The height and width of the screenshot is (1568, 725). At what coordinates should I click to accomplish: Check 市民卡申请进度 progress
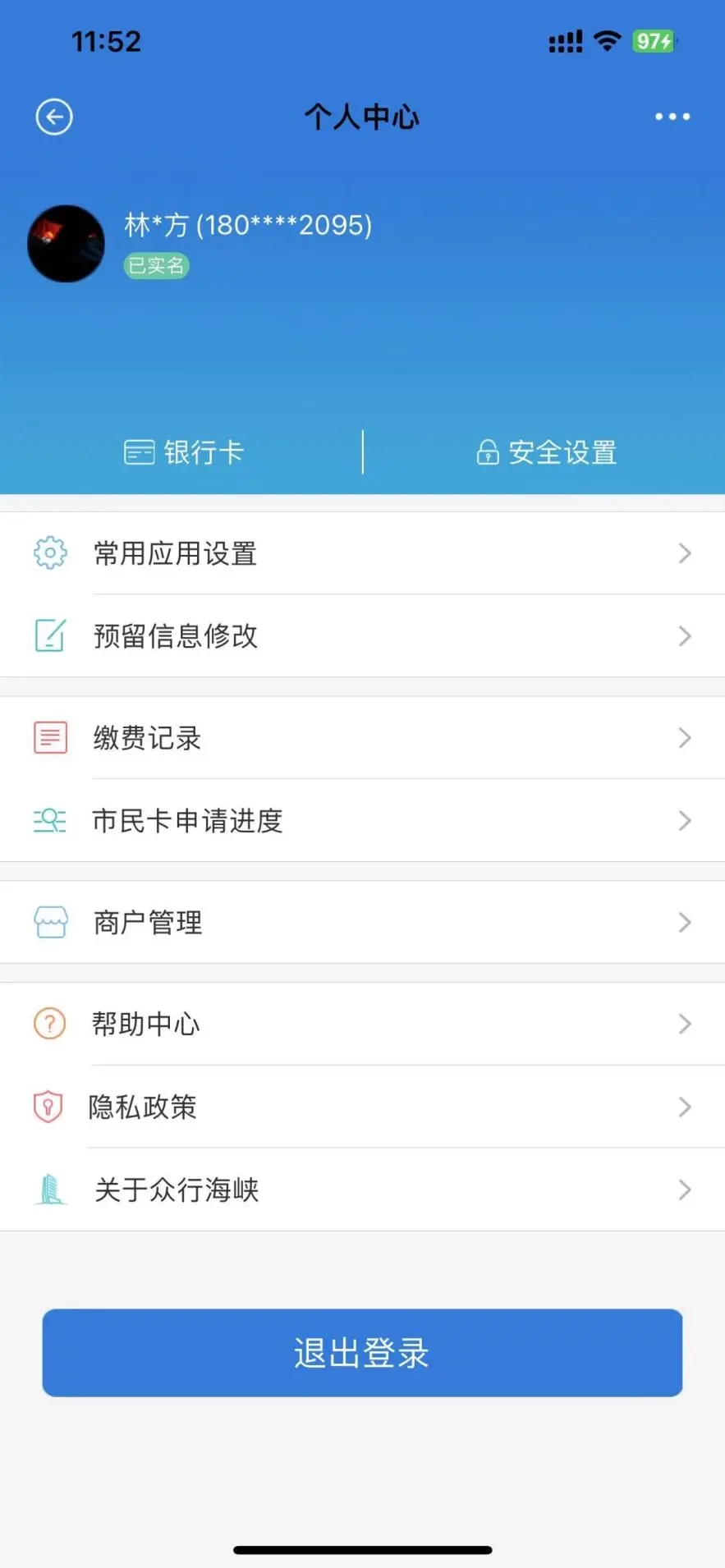[362, 821]
